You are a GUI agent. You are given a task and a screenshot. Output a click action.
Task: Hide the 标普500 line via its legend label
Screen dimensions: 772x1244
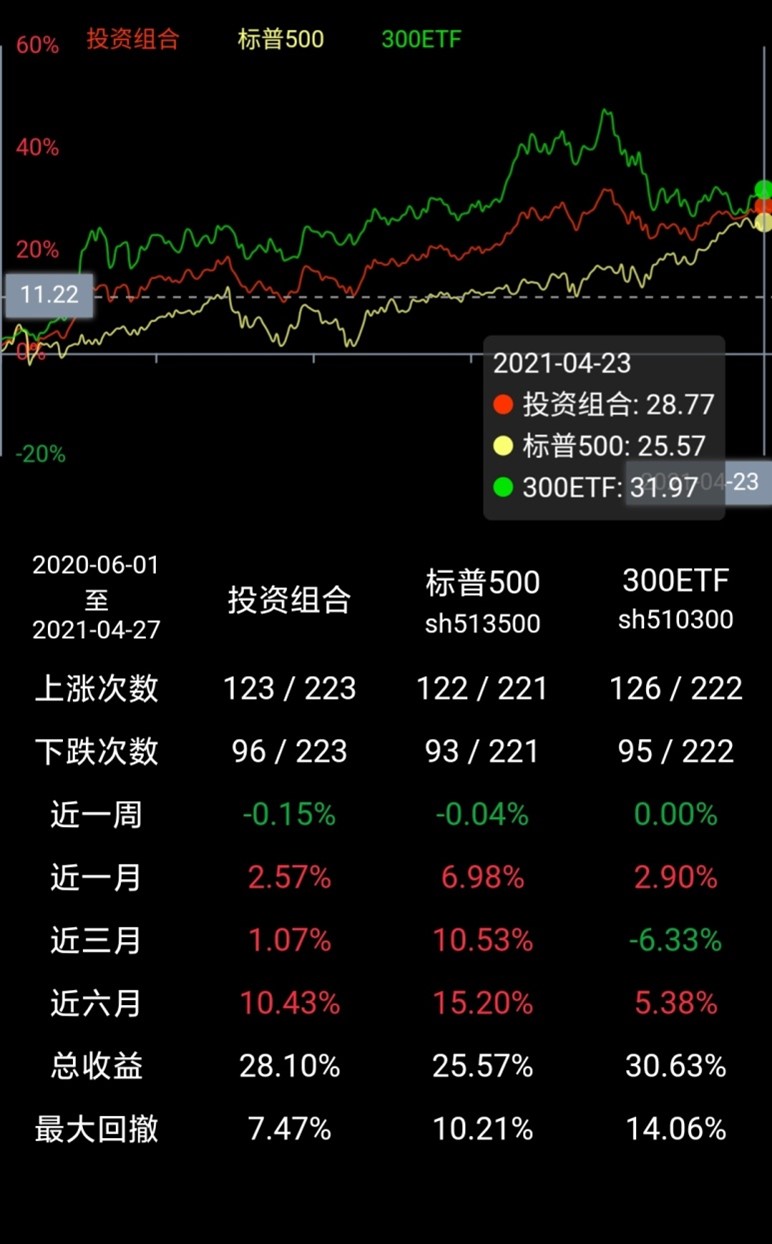coord(281,40)
